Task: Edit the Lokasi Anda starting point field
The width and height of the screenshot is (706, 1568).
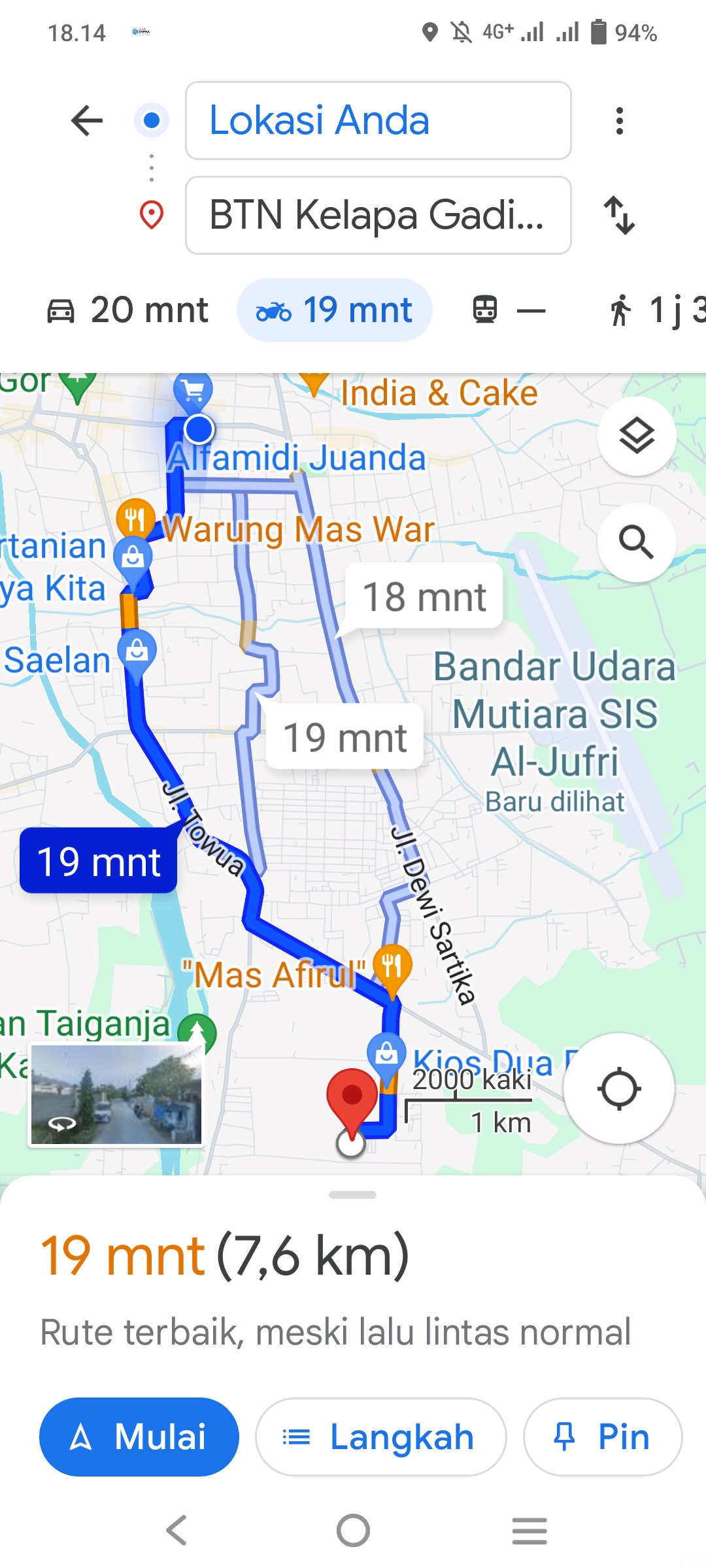Action: (378, 121)
